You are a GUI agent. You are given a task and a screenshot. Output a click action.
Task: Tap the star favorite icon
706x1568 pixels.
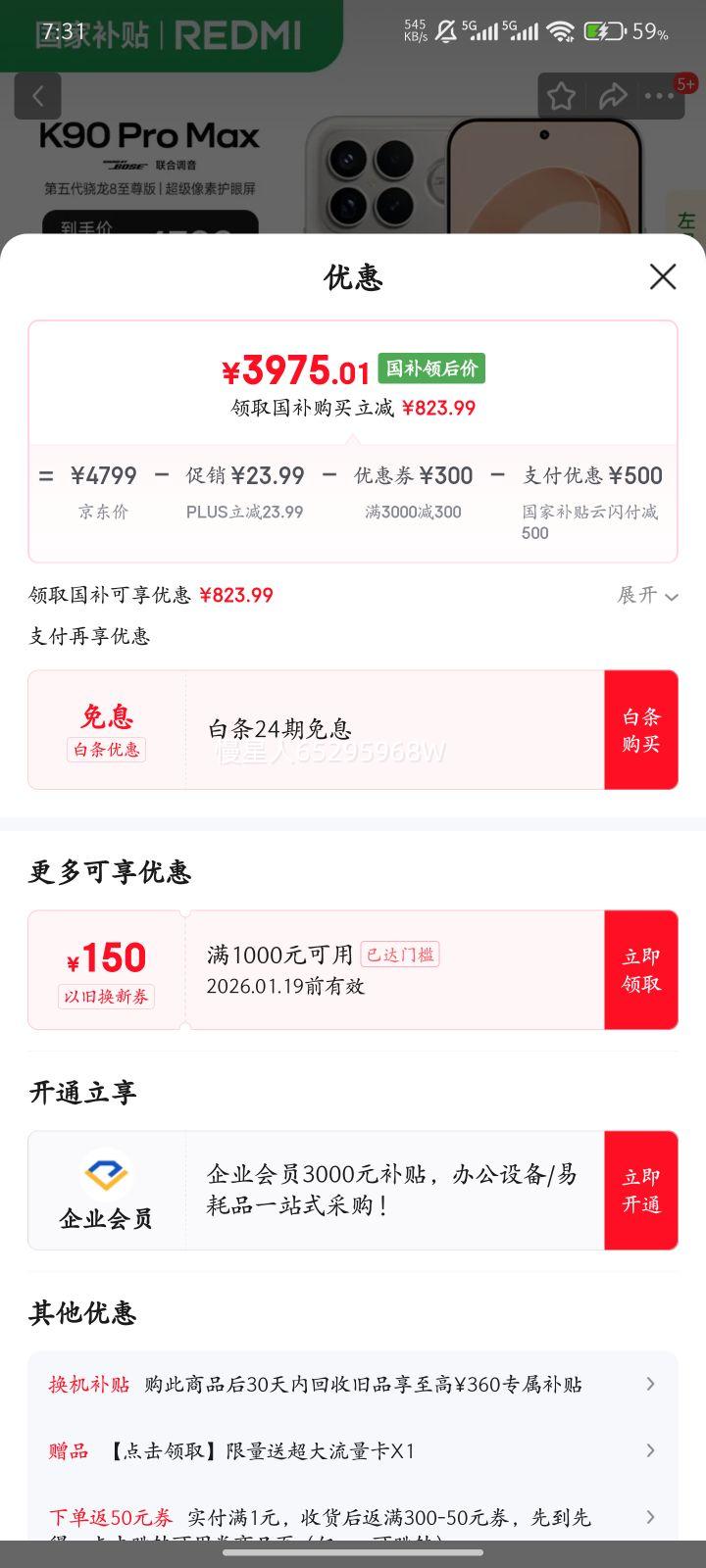point(561,95)
